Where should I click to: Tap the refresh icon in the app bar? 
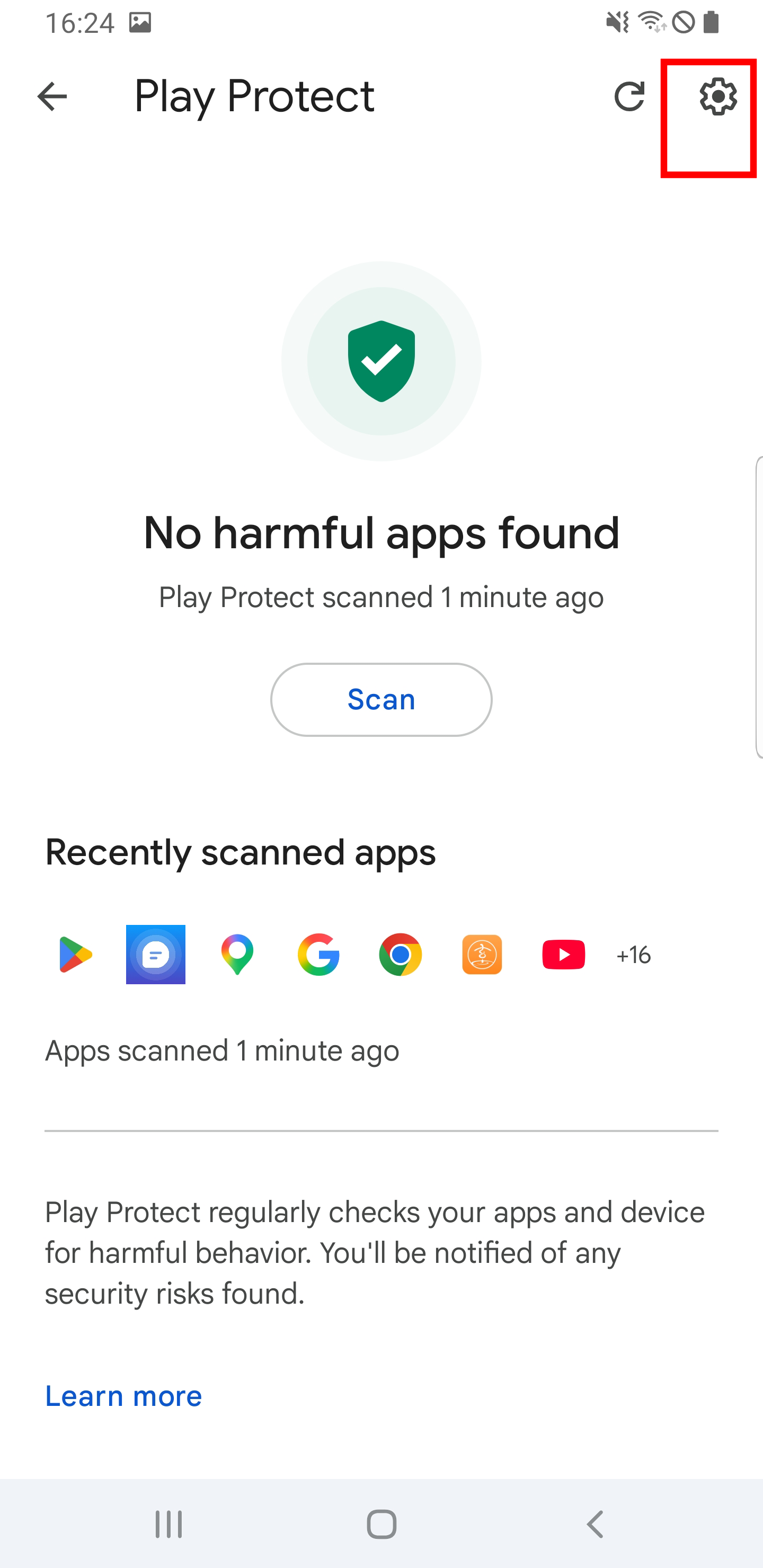coord(629,96)
